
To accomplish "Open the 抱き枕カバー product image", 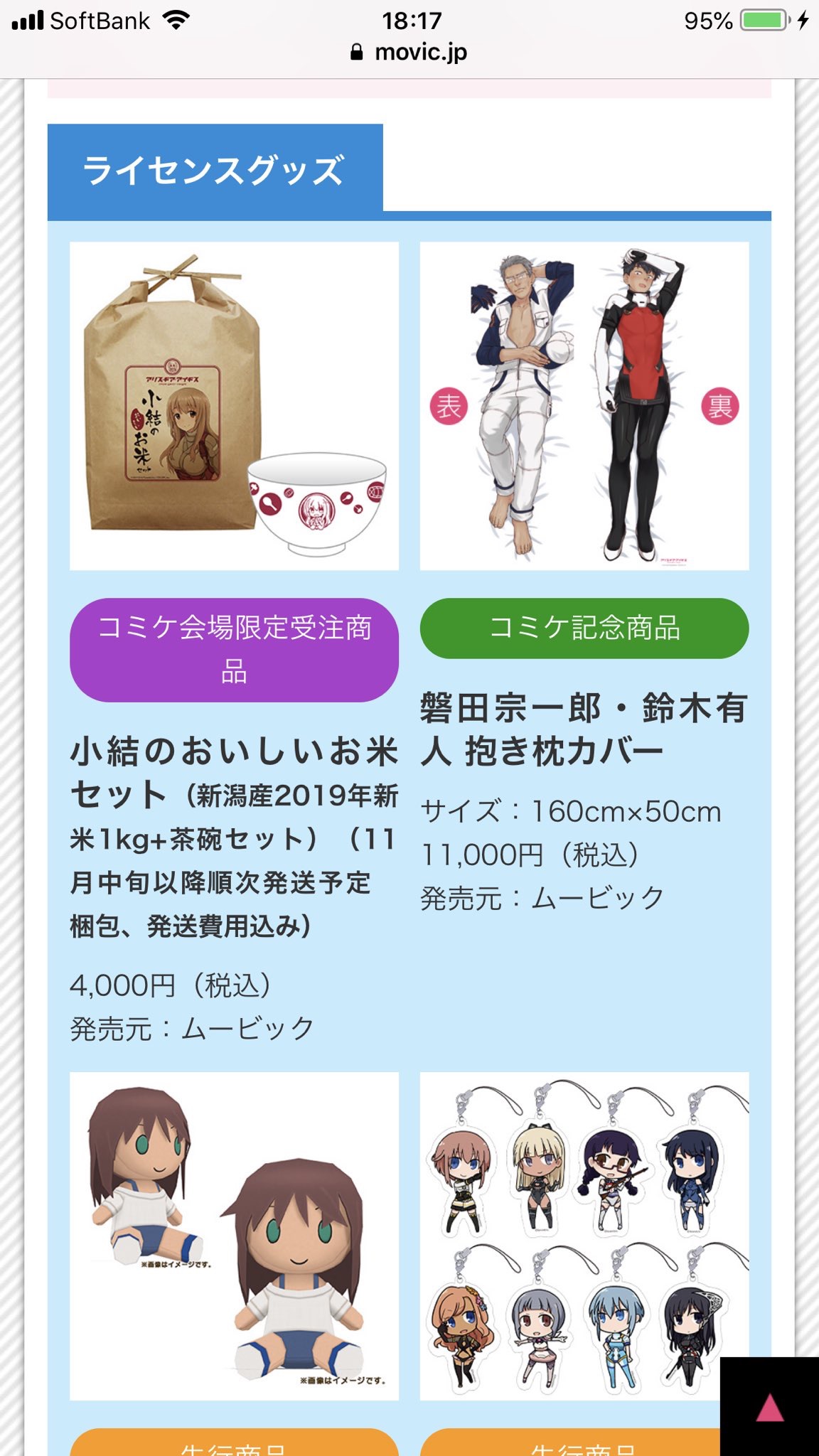I will (x=584, y=406).
